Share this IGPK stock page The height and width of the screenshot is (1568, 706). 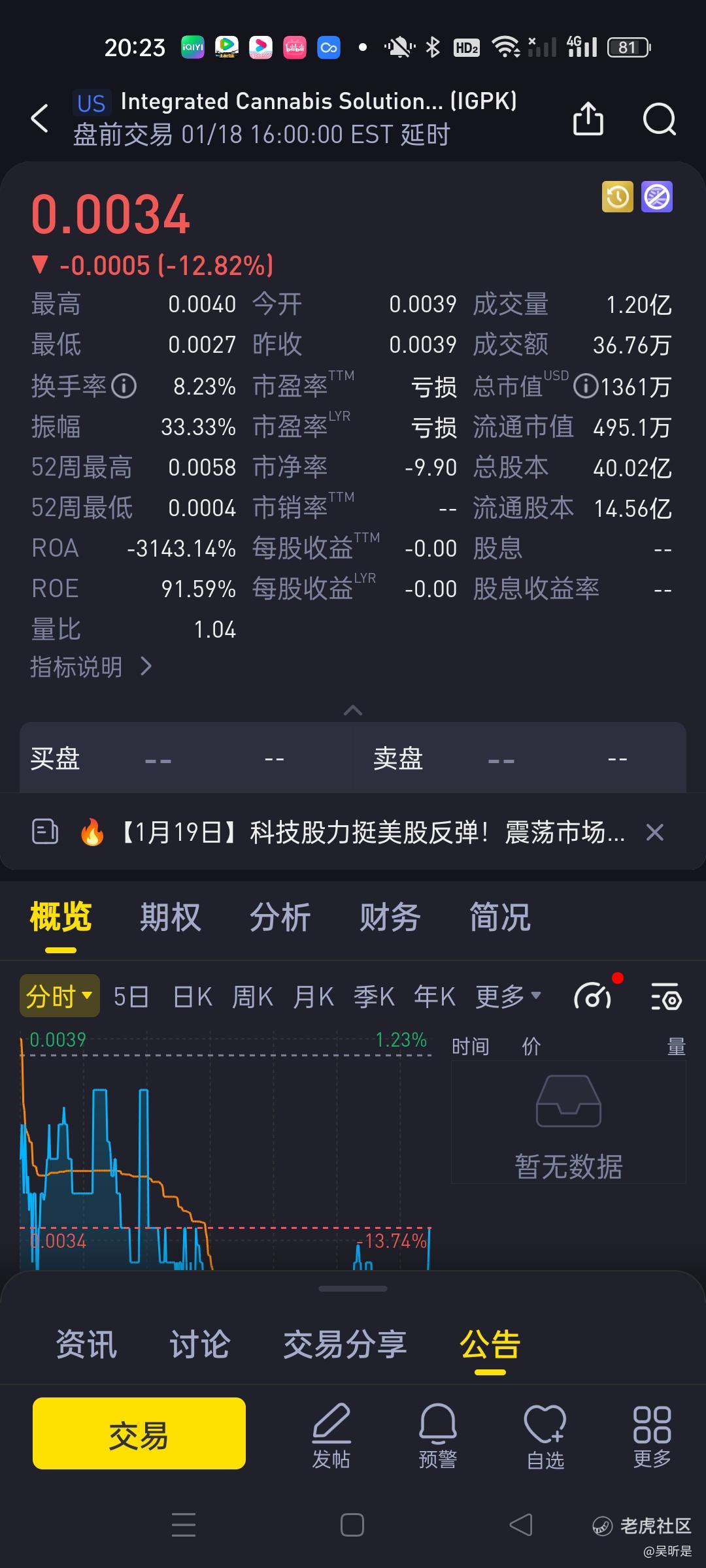pyautogui.click(x=588, y=119)
